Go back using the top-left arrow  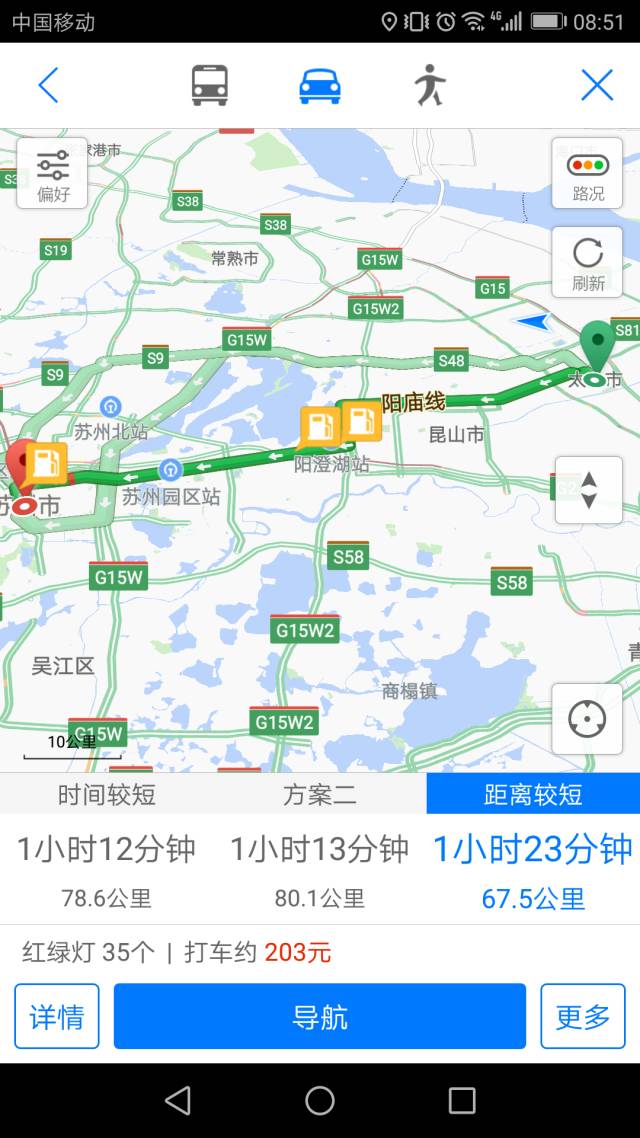click(48, 85)
